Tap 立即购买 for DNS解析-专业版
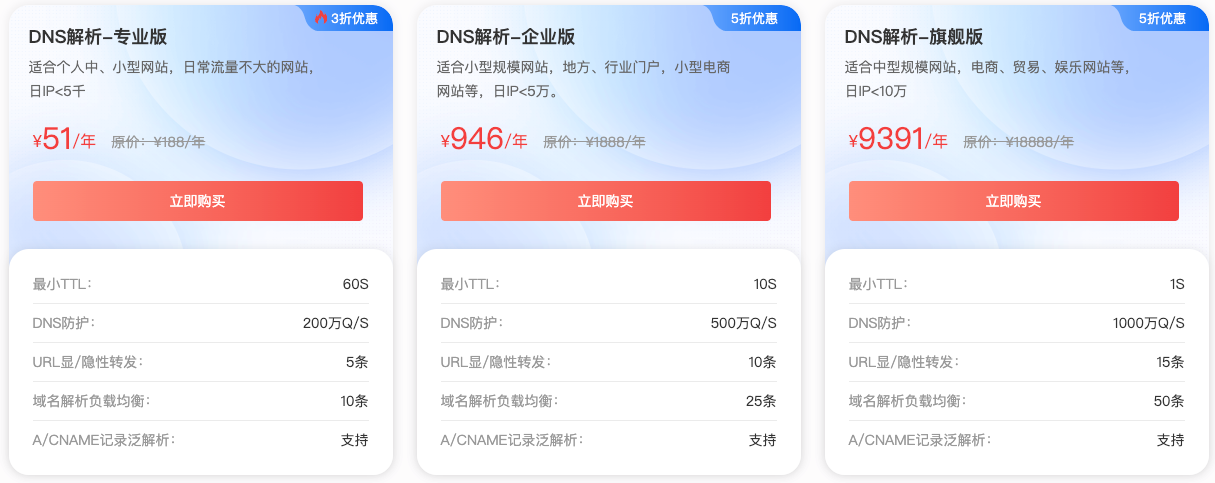Image resolution: width=1215 pixels, height=483 pixels. [x=197, y=201]
